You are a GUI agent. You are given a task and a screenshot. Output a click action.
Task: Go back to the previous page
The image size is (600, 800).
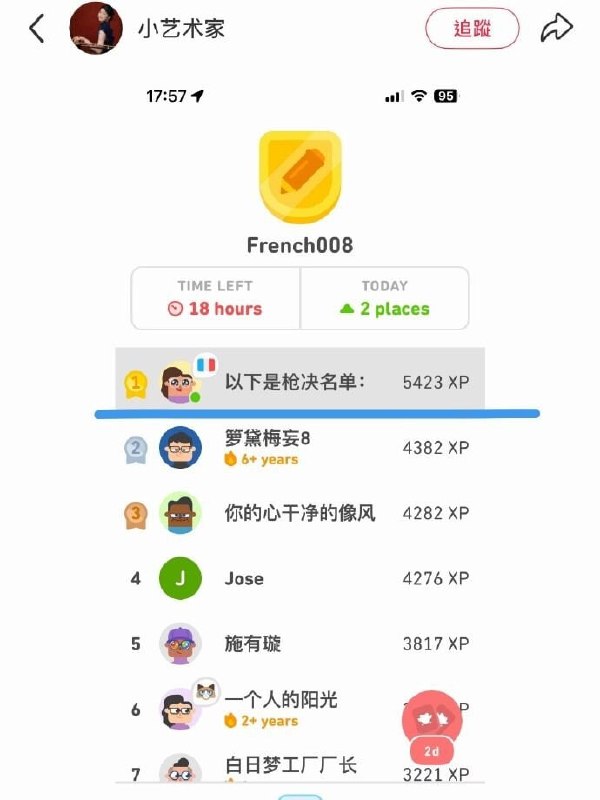pos(37,29)
